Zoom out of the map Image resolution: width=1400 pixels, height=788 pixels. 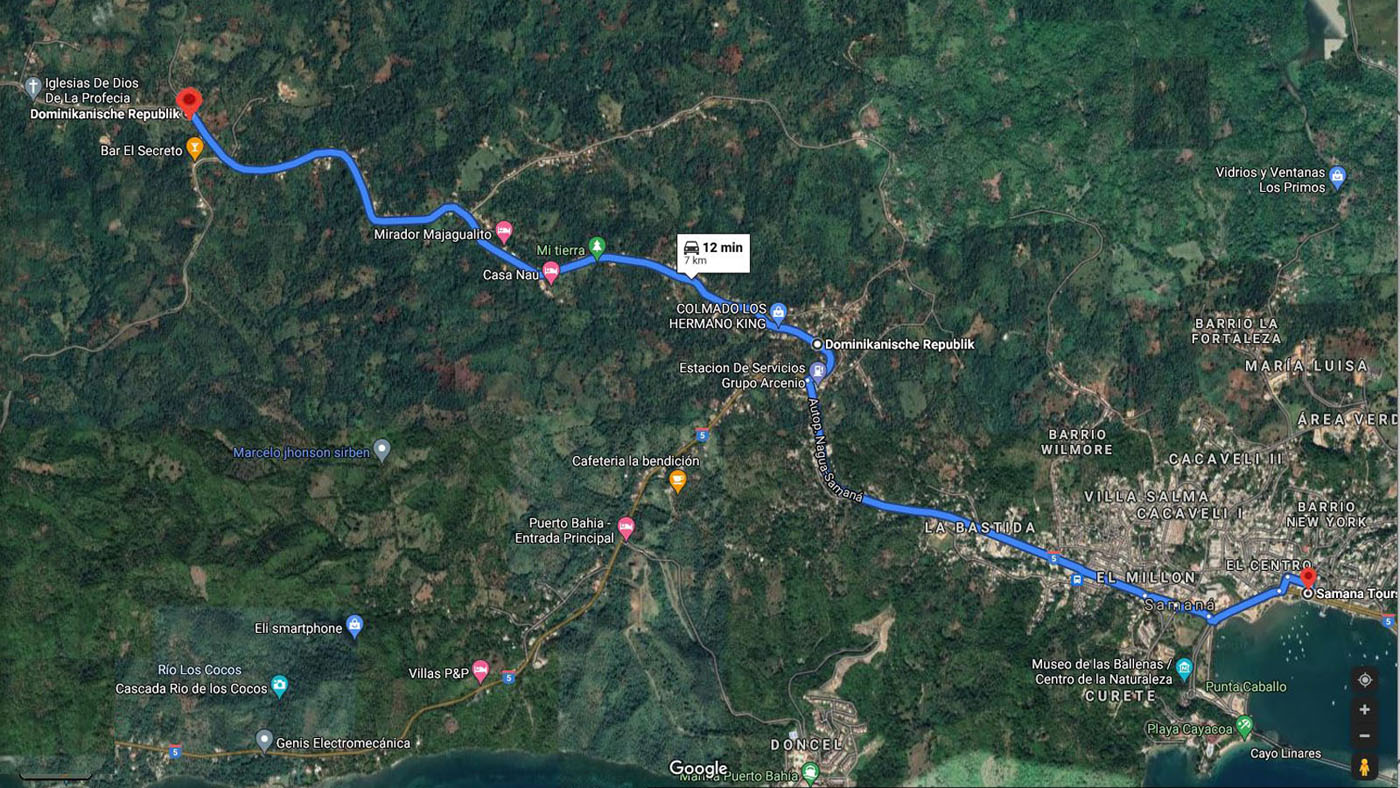(x=1365, y=735)
